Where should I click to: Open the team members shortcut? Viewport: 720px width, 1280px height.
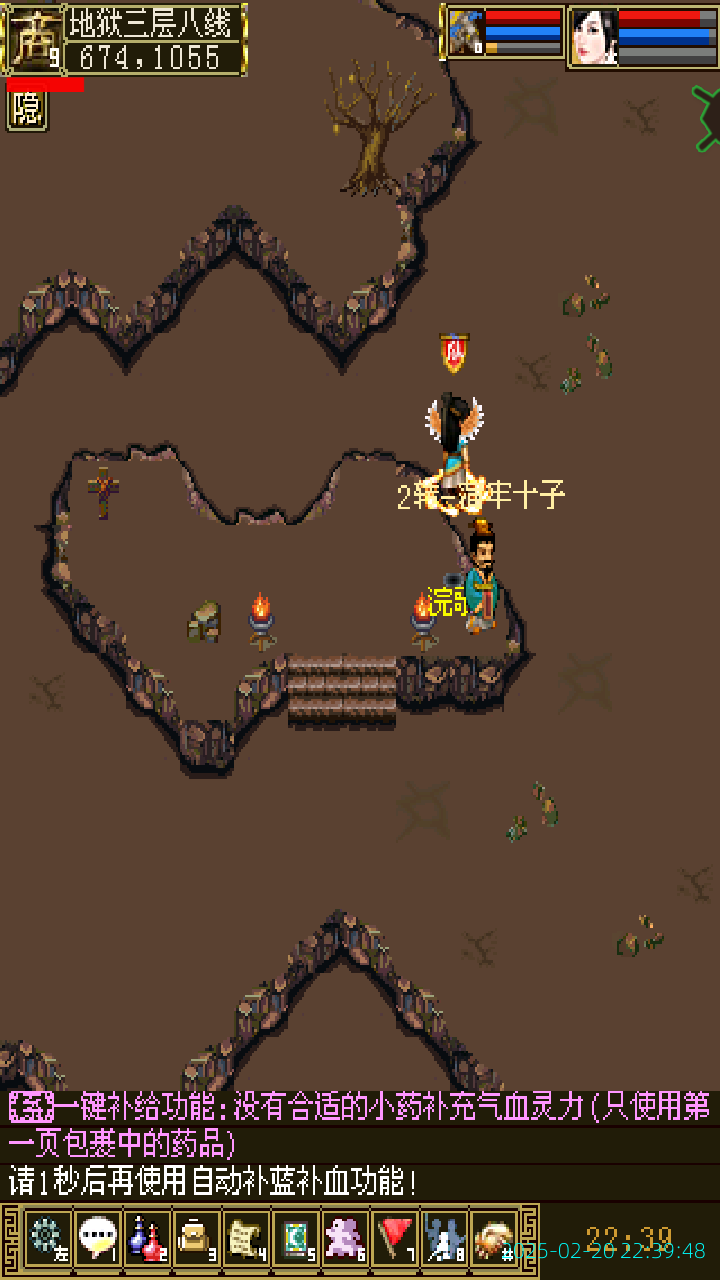tap(444, 1237)
